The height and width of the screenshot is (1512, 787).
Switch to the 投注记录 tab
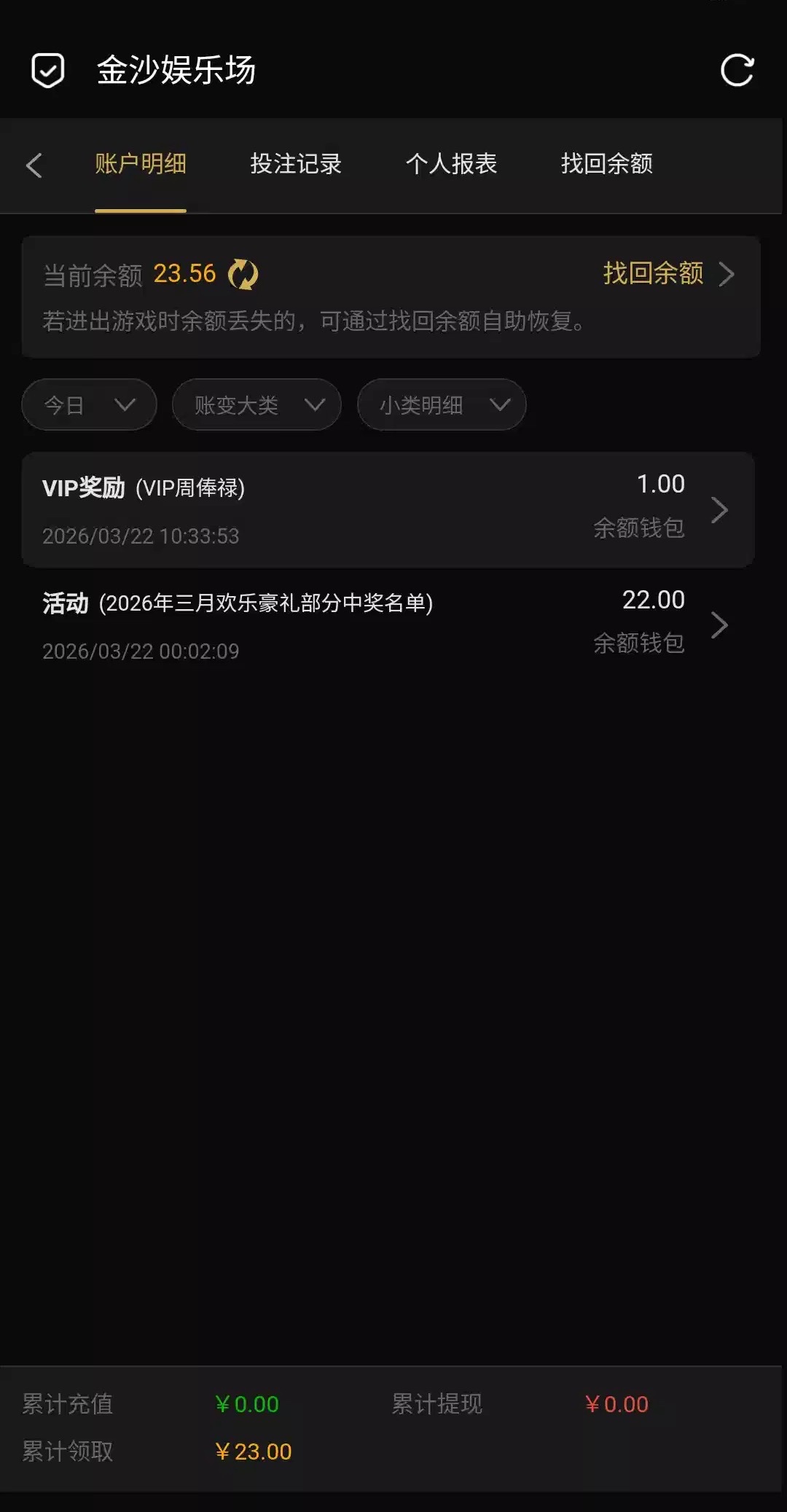(296, 164)
